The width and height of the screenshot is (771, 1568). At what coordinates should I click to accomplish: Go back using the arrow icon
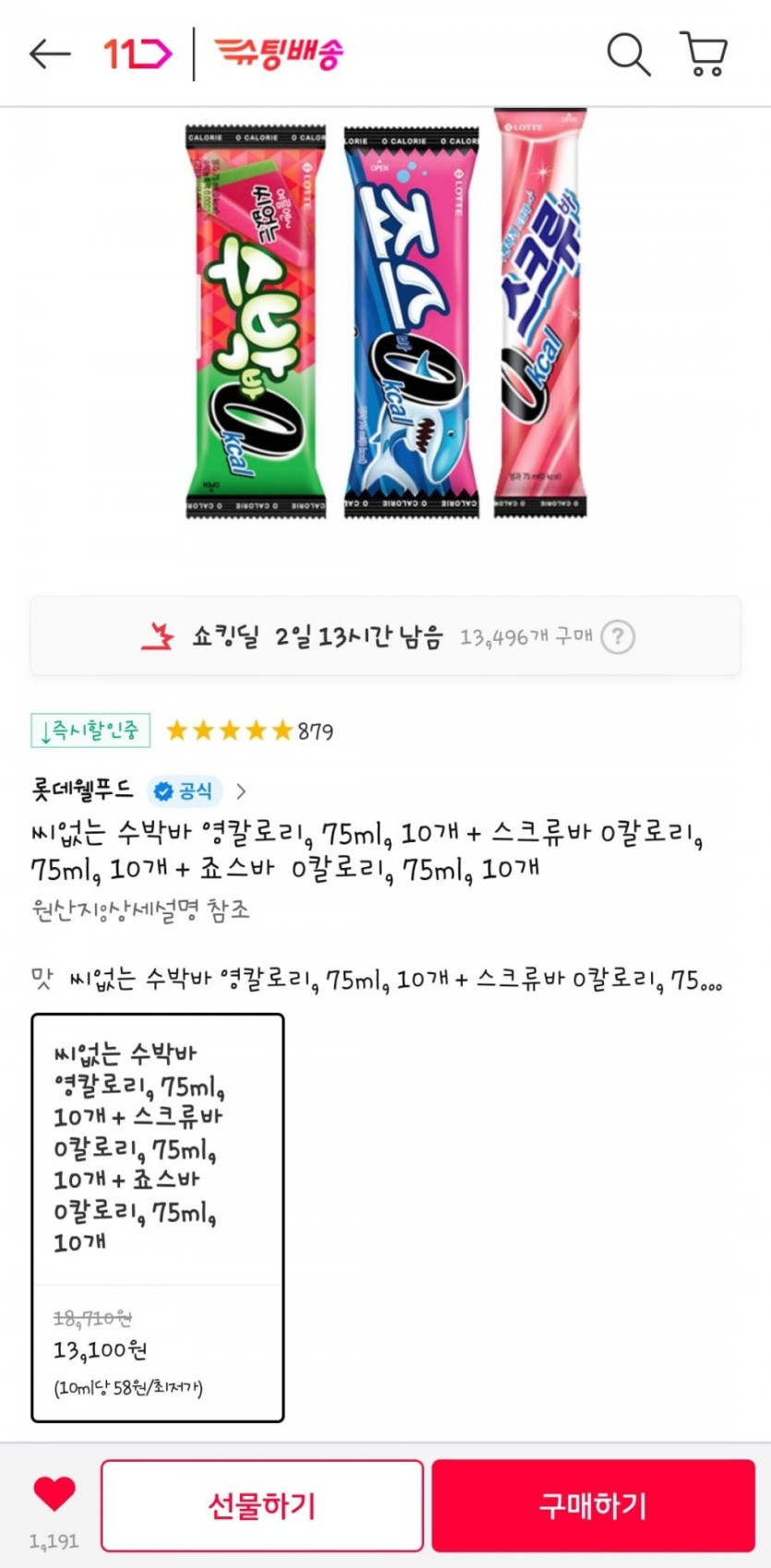(50, 54)
